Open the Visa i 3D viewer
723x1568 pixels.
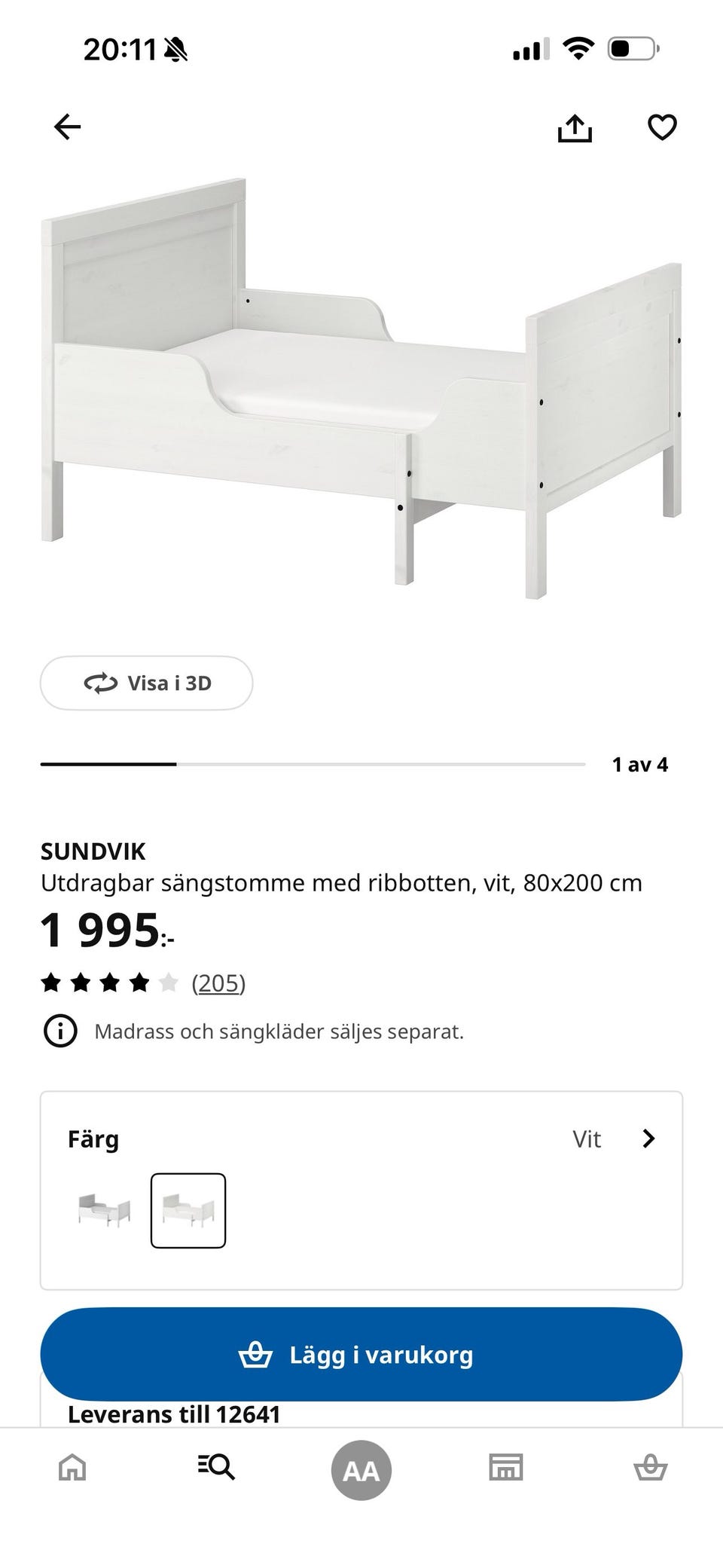(147, 683)
